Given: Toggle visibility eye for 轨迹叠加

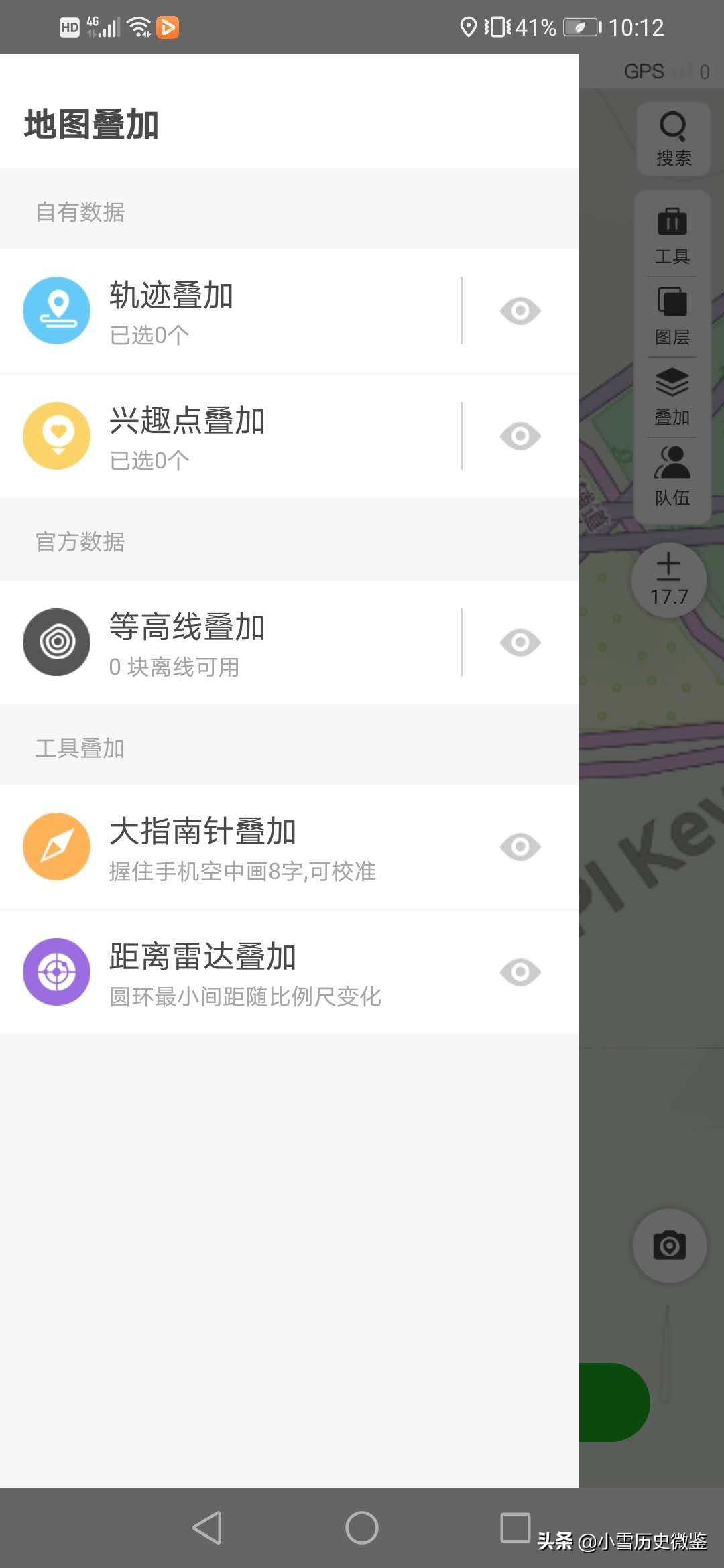Looking at the screenshot, I should (520, 311).
